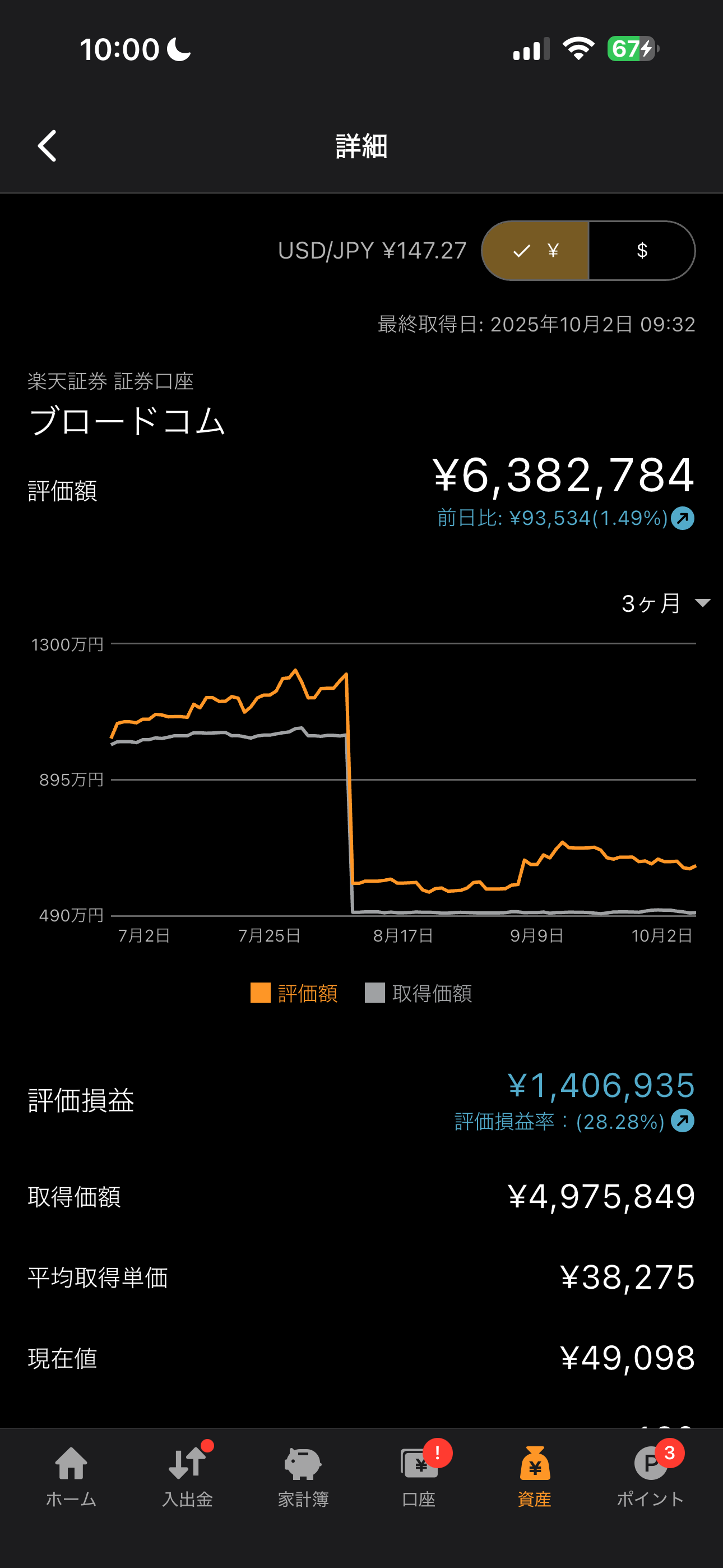The width and height of the screenshot is (723, 1568).
Task: Toggle the 評価額 series in the chart legend
Action: [294, 993]
